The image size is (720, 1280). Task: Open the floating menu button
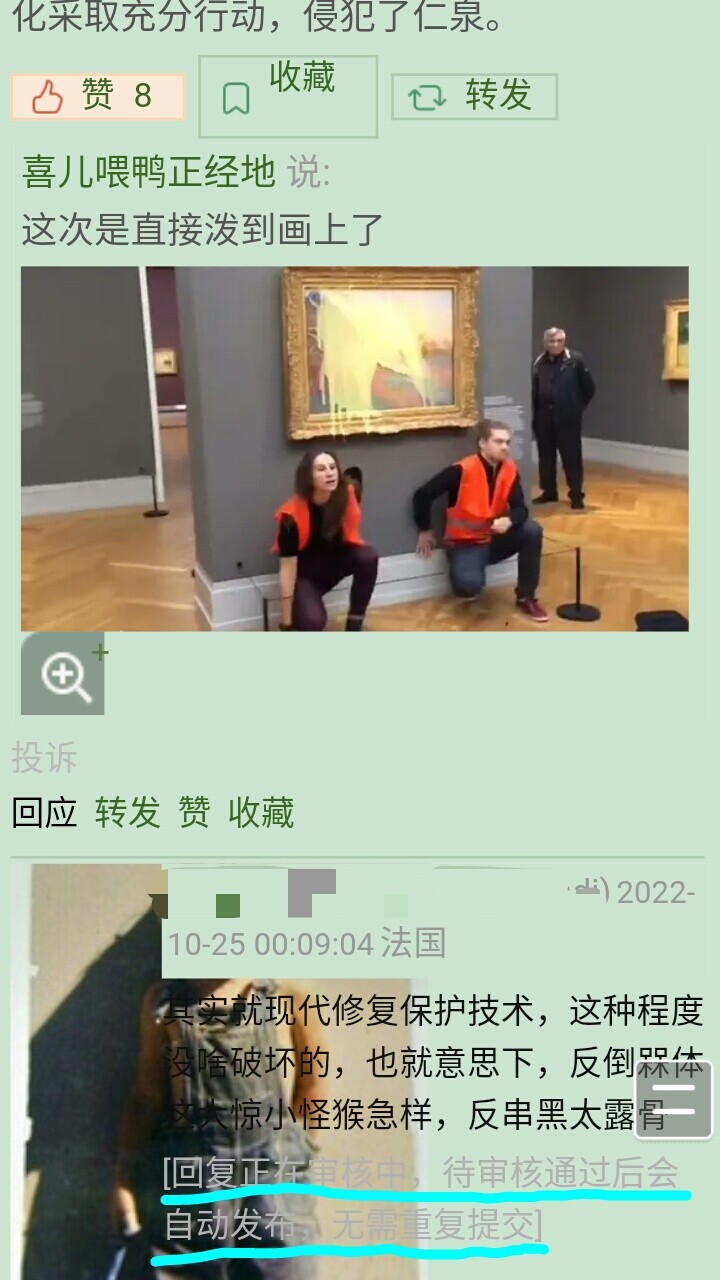point(673,1099)
